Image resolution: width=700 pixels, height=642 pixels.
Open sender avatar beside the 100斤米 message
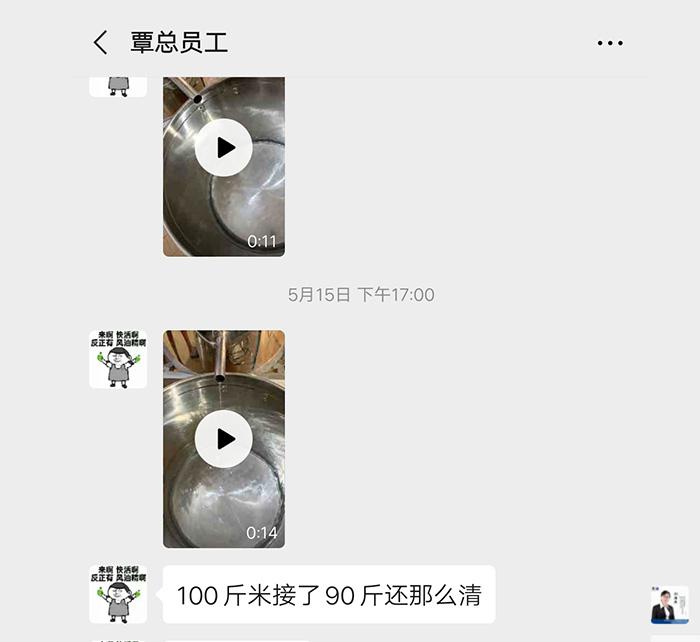tap(118, 594)
